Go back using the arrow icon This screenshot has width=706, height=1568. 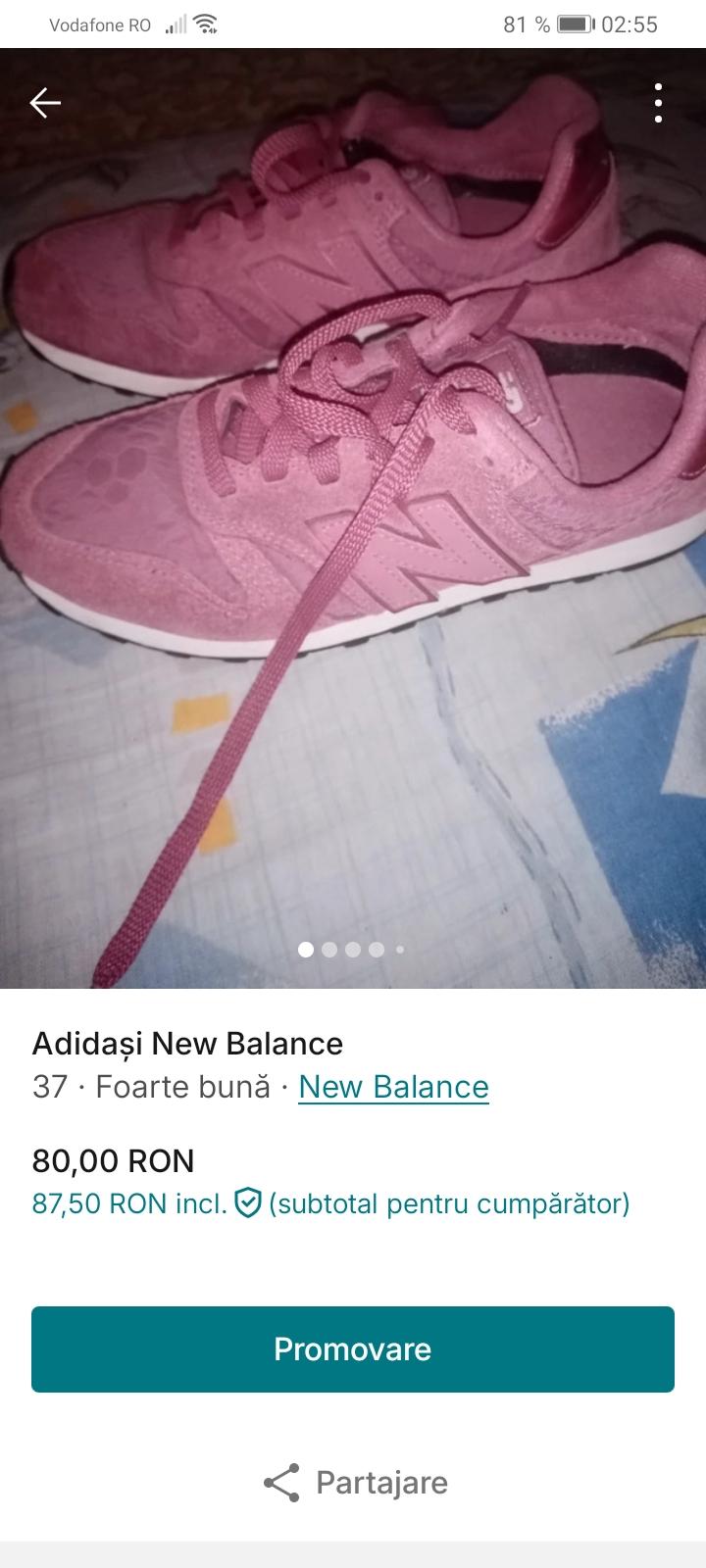45,102
